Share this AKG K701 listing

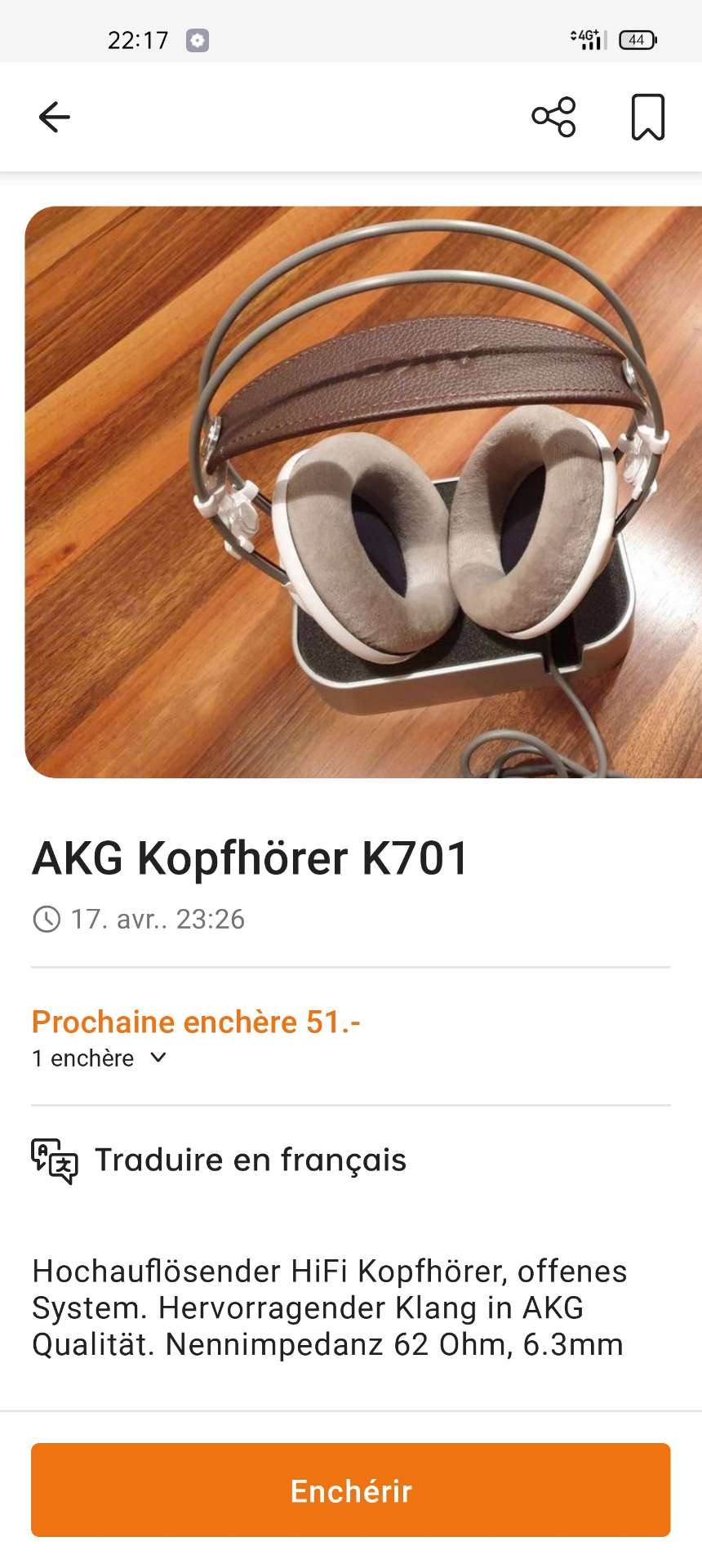[x=554, y=117]
